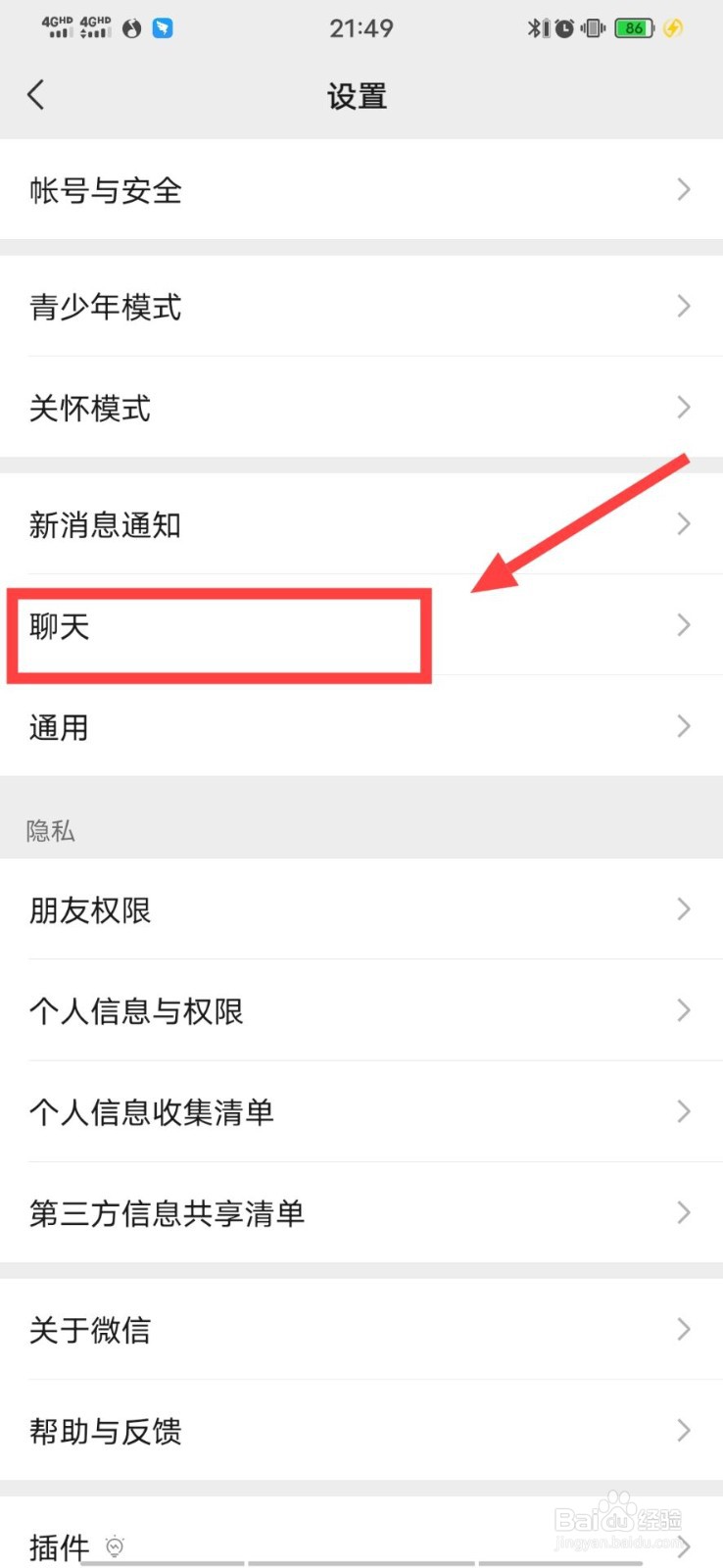Screen dimensions: 723x1568
Task: Tap the alarm clock status icon
Action: click(x=565, y=28)
